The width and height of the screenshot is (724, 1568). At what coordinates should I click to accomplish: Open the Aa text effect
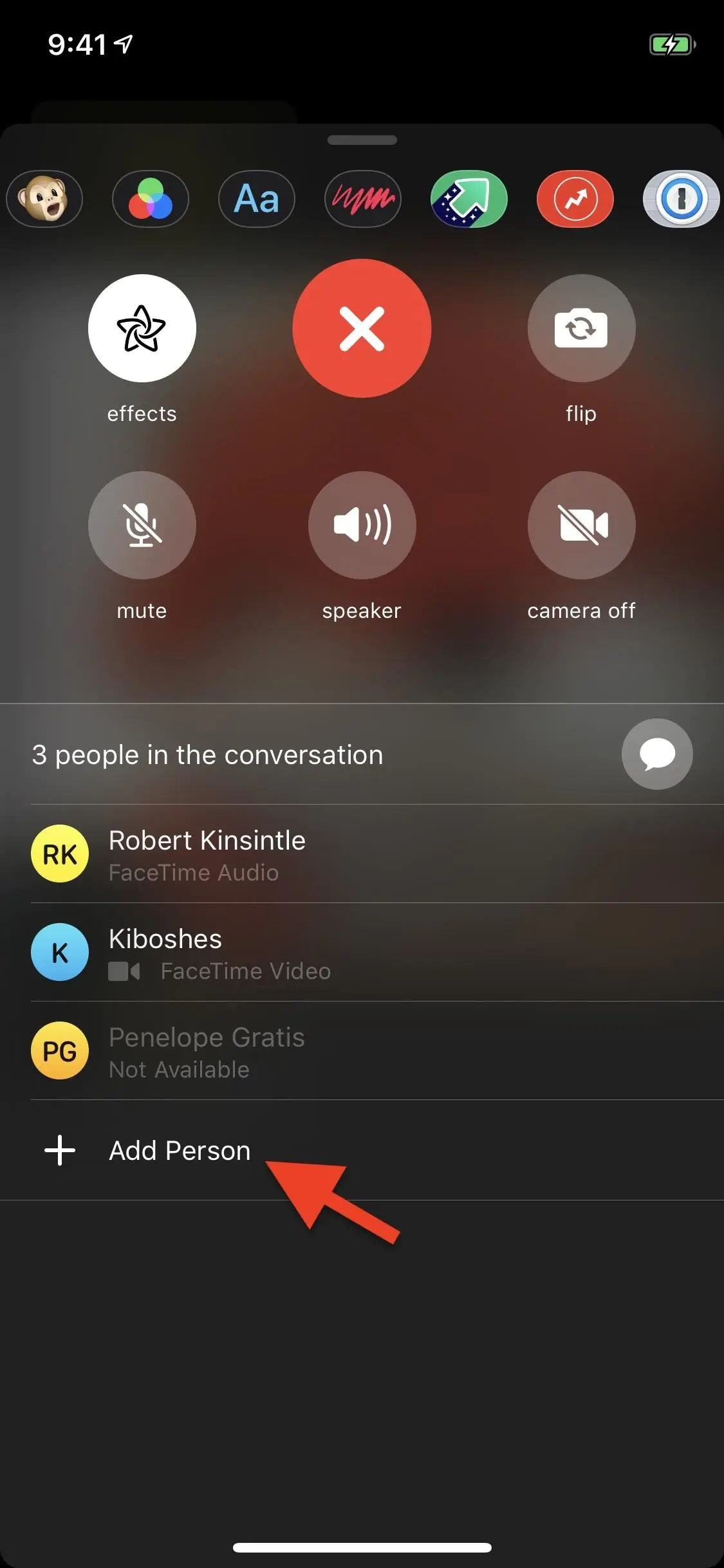coord(257,199)
